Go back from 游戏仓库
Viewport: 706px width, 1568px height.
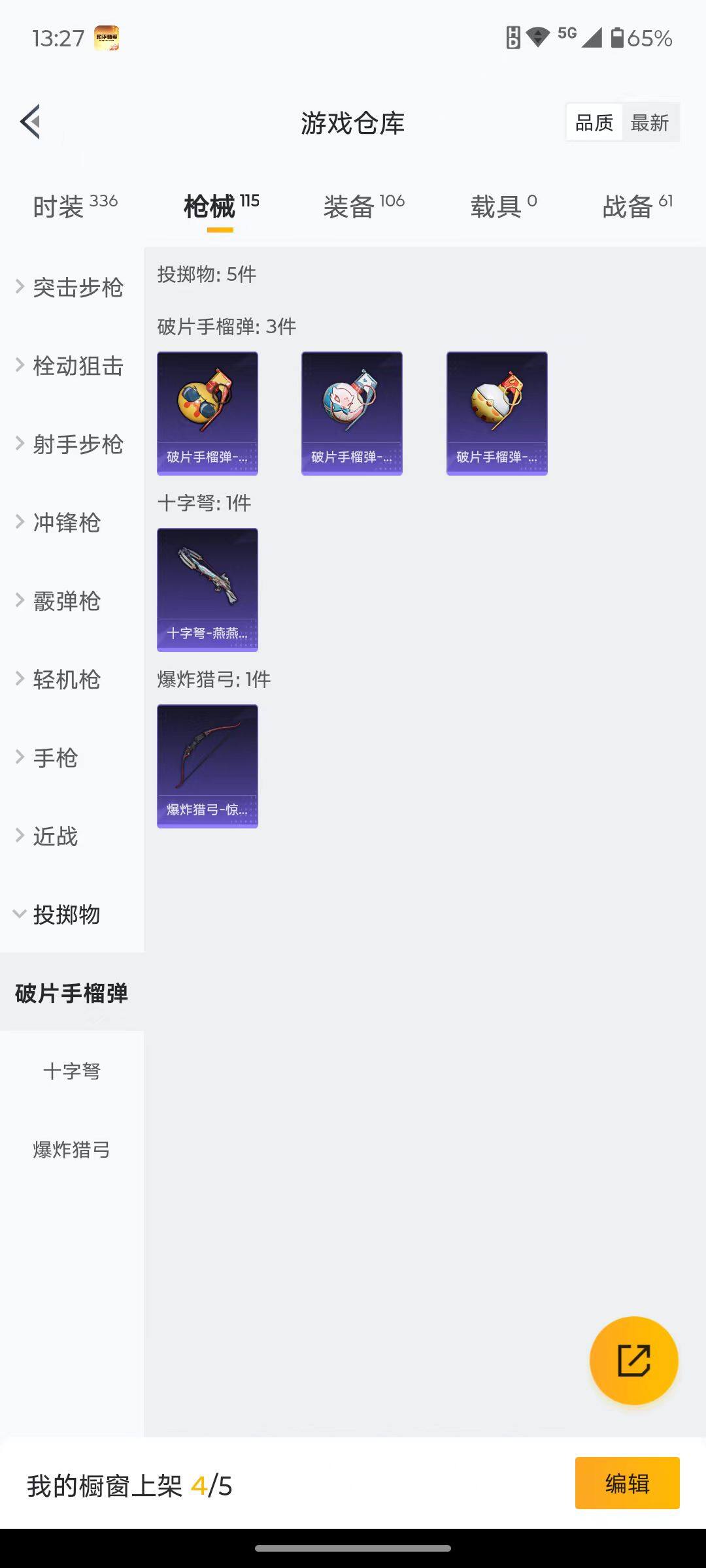point(31,122)
